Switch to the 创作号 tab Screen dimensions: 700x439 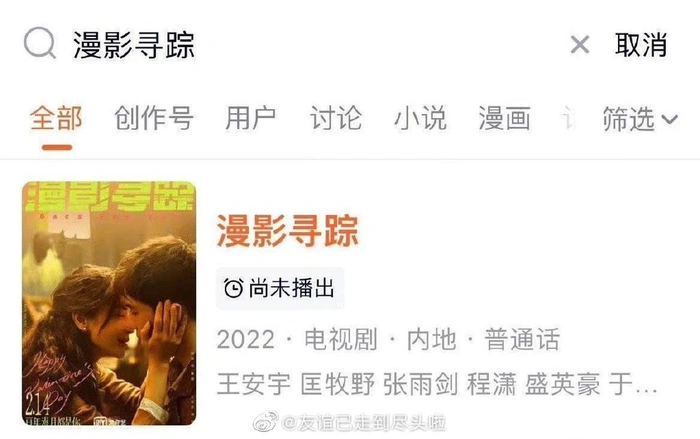[x=153, y=119]
